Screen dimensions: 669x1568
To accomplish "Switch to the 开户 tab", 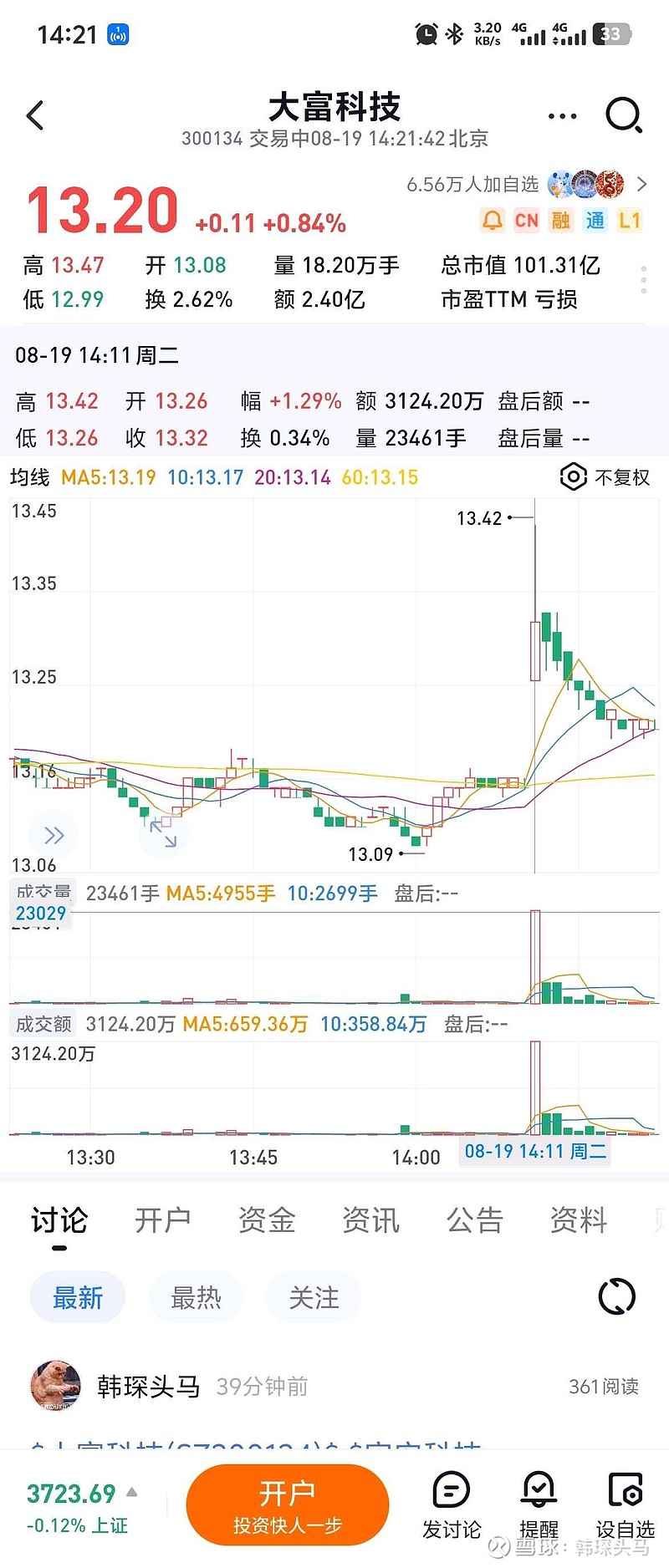I will click(163, 1220).
